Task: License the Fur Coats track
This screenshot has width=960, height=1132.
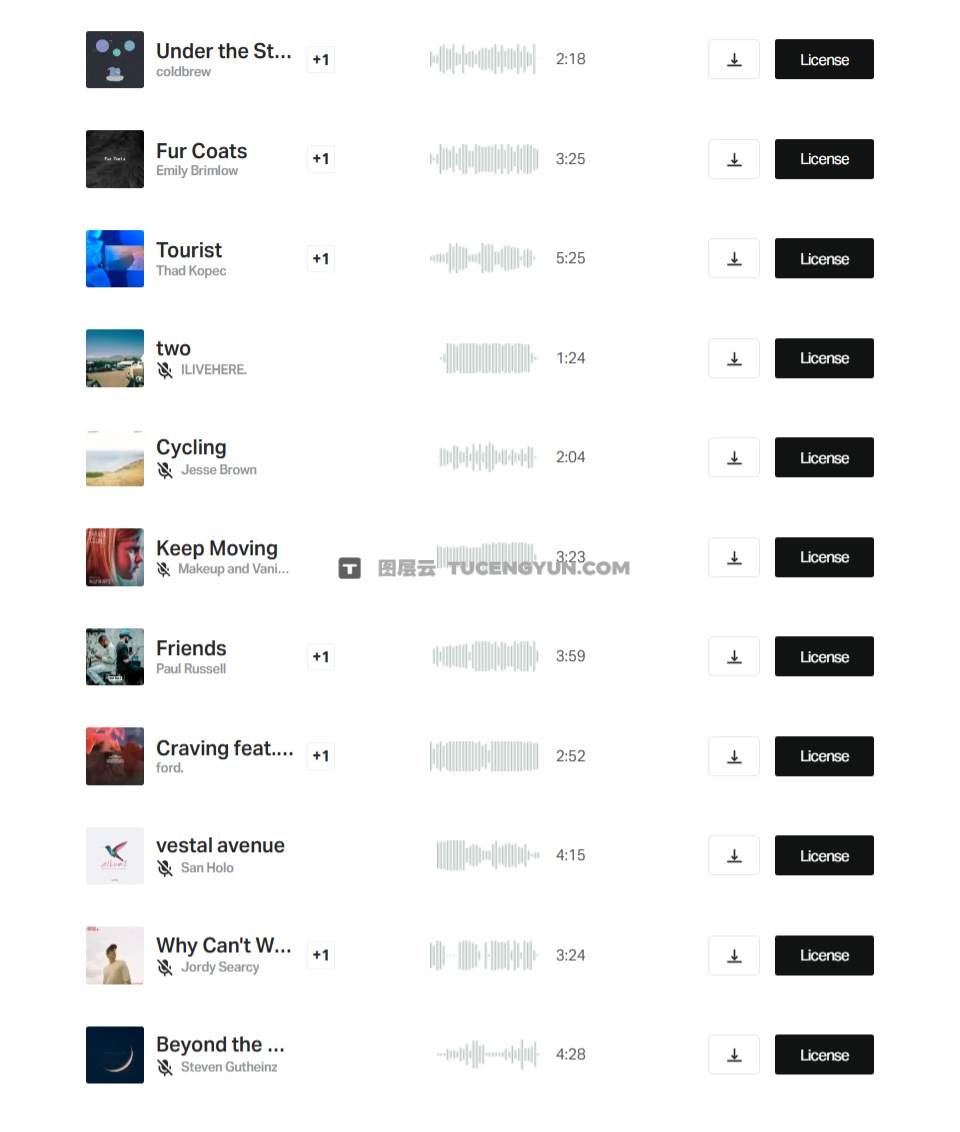Action: [824, 159]
